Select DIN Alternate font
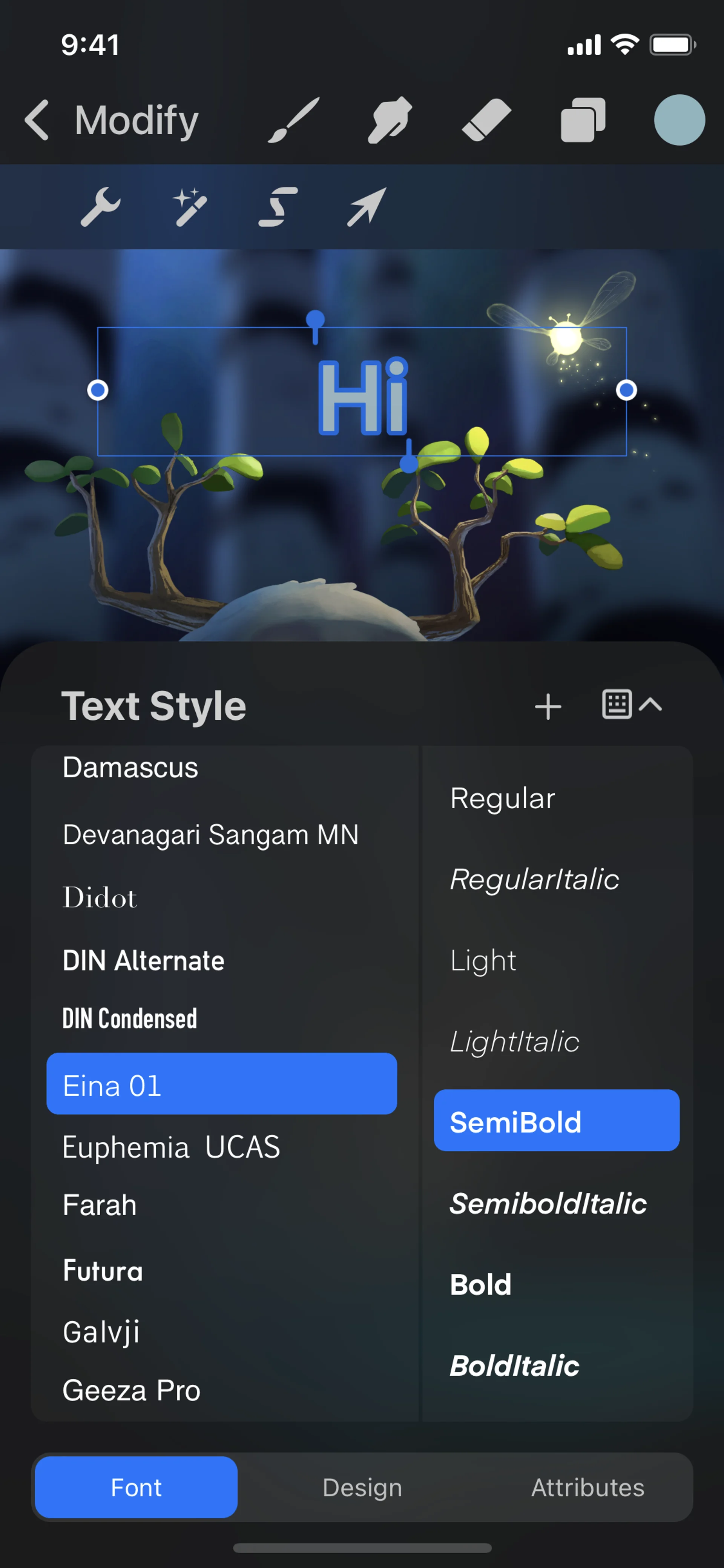This screenshot has width=724, height=1568. pyautogui.click(x=144, y=960)
